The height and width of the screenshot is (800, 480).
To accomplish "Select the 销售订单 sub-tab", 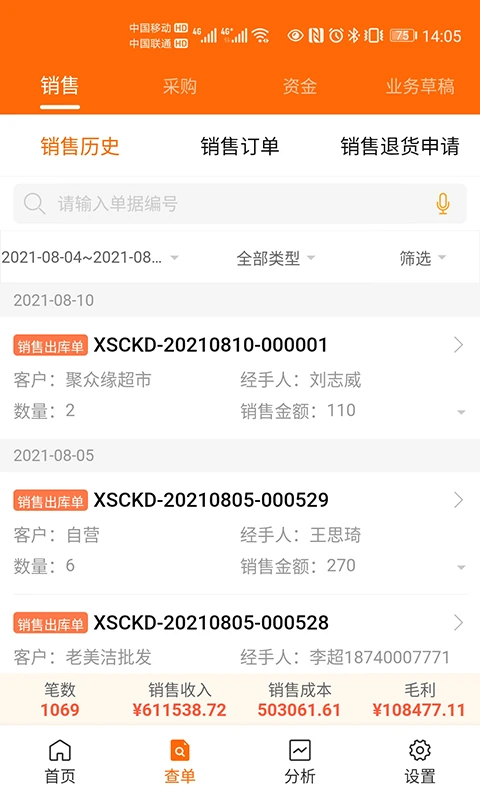I will [x=240, y=146].
